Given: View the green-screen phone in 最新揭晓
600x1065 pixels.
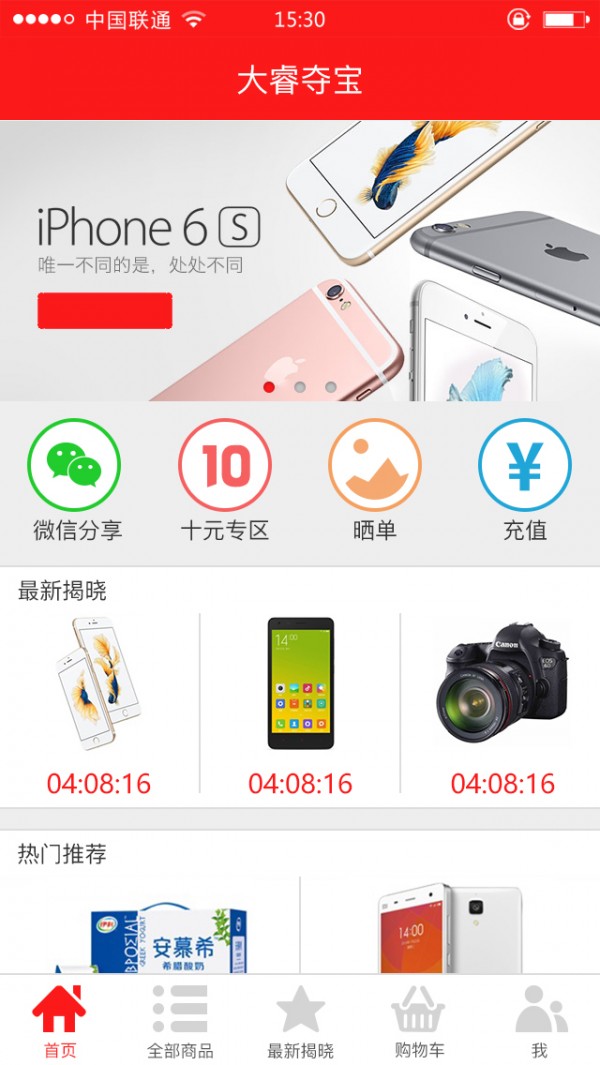Looking at the screenshot, I should [300, 685].
